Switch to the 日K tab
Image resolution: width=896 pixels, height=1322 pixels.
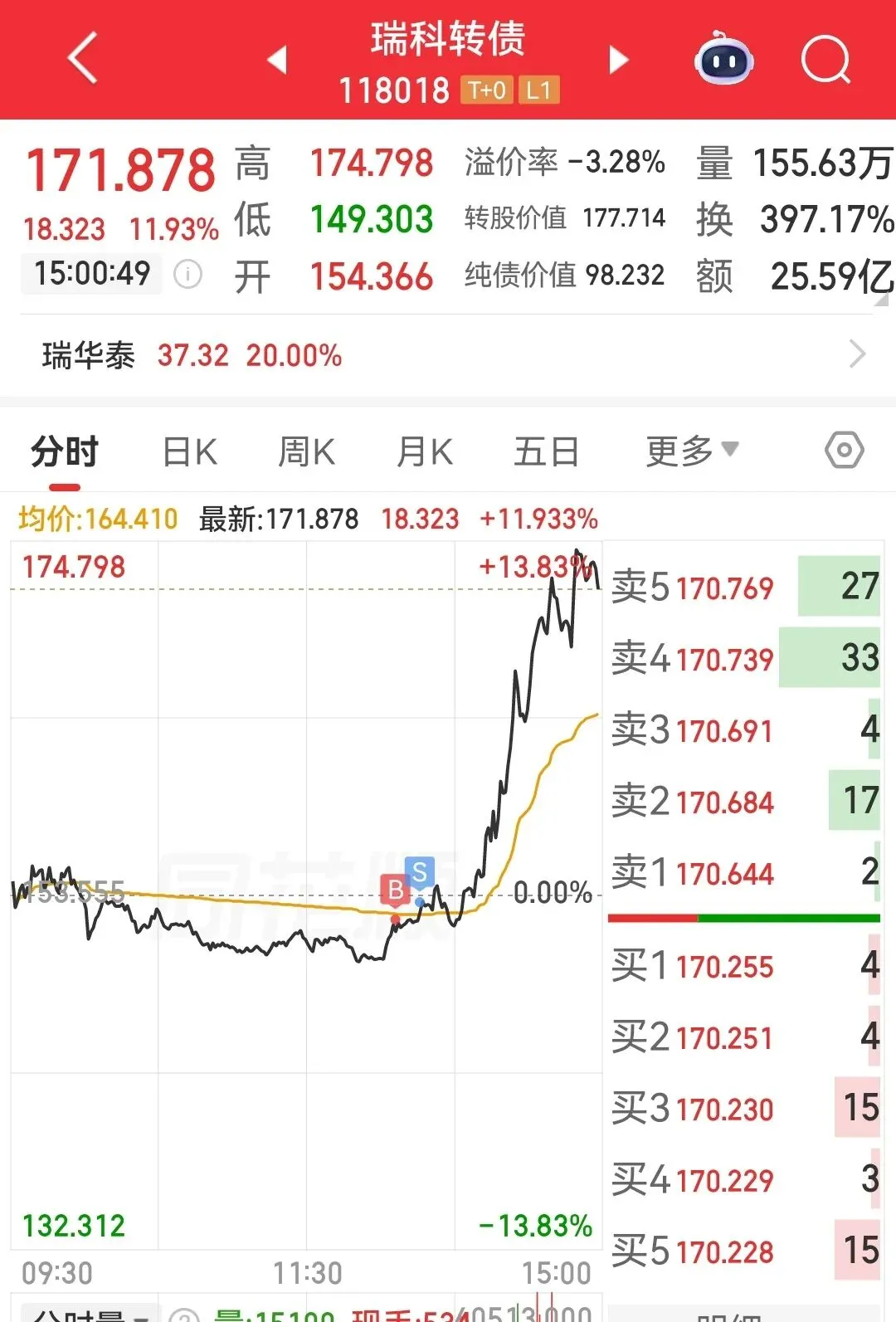pos(190,452)
